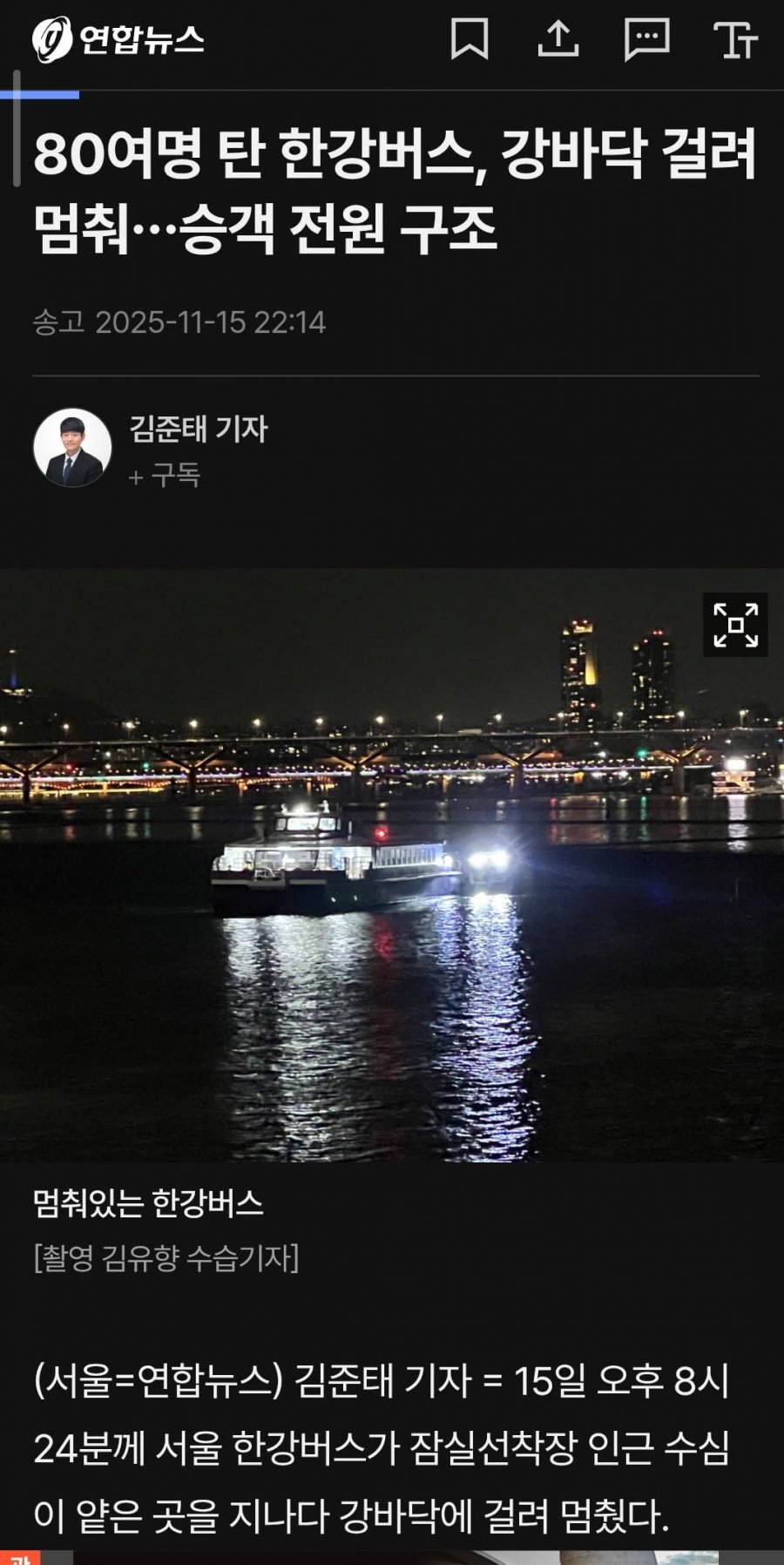Tap the caption 멈춰있는 한강버스
784x1565 pixels.
point(148,1203)
